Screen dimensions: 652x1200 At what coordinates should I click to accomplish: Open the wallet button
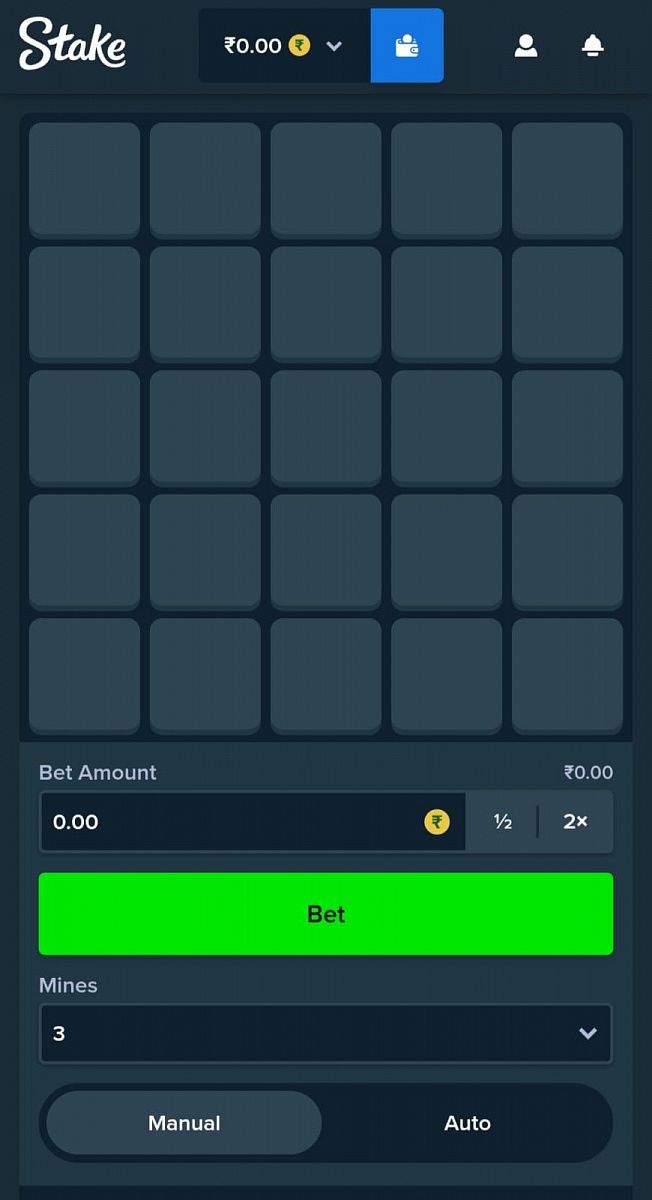[407, 46]
